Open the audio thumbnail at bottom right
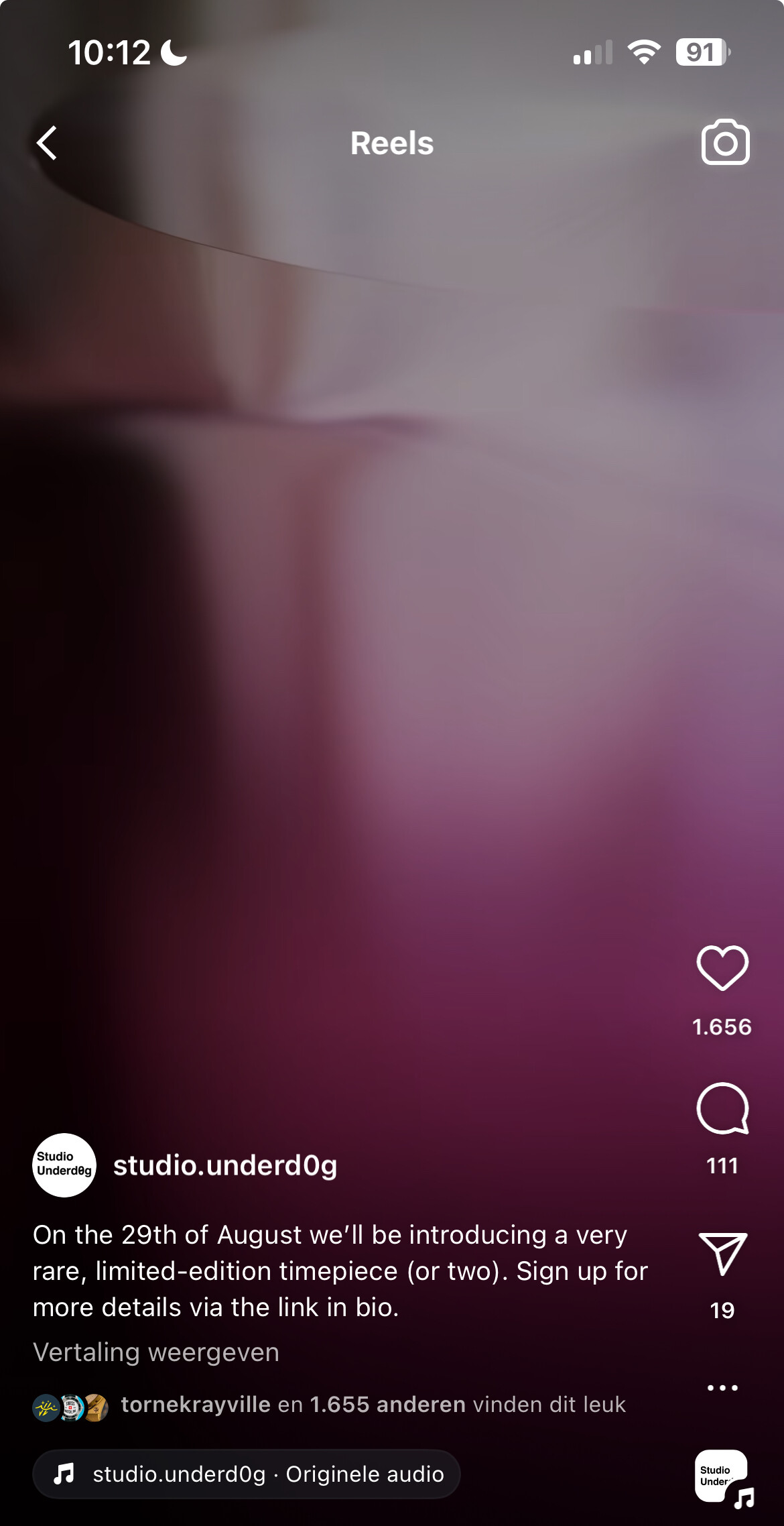Screen dimensions: 784x1526 pos(722,1476)
